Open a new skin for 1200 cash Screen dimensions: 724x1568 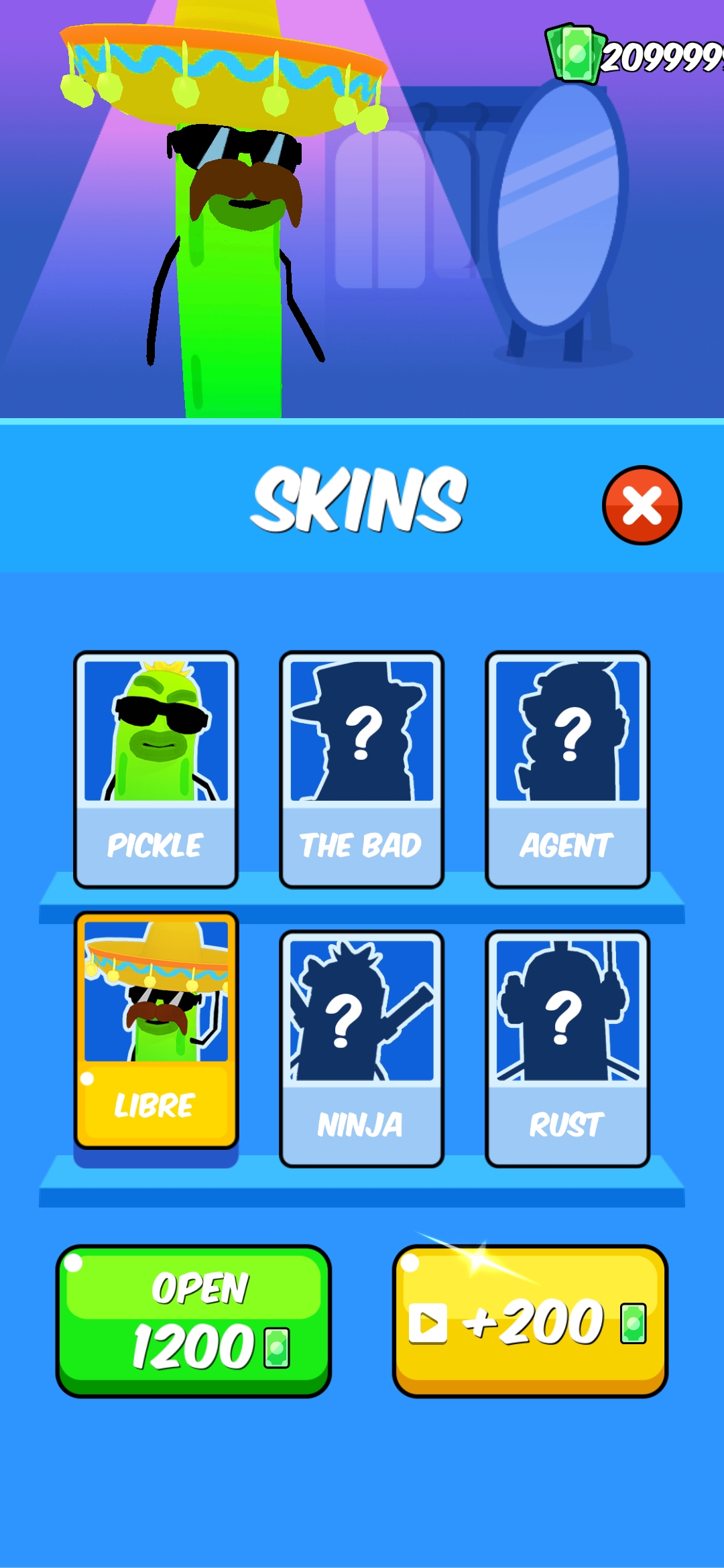pyautogui.click(x=194, y=1320)
